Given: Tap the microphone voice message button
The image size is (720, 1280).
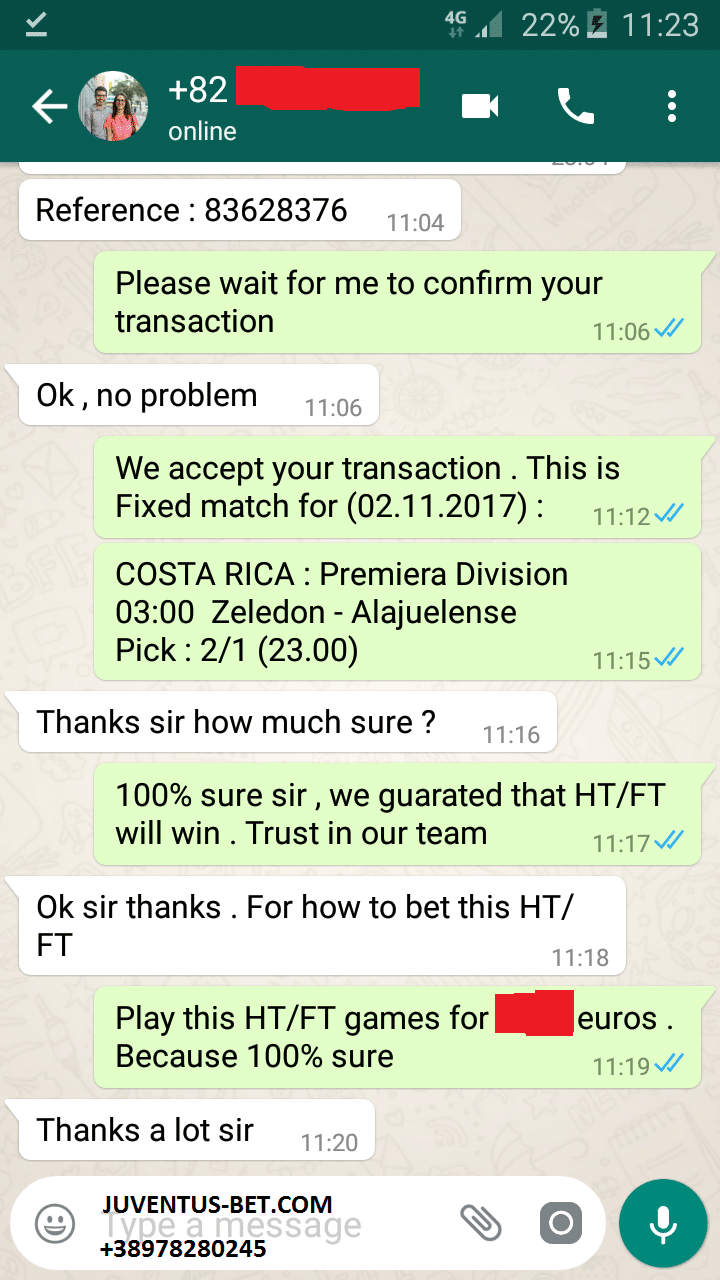Looking at the screenshot, I should point(662,1222).
